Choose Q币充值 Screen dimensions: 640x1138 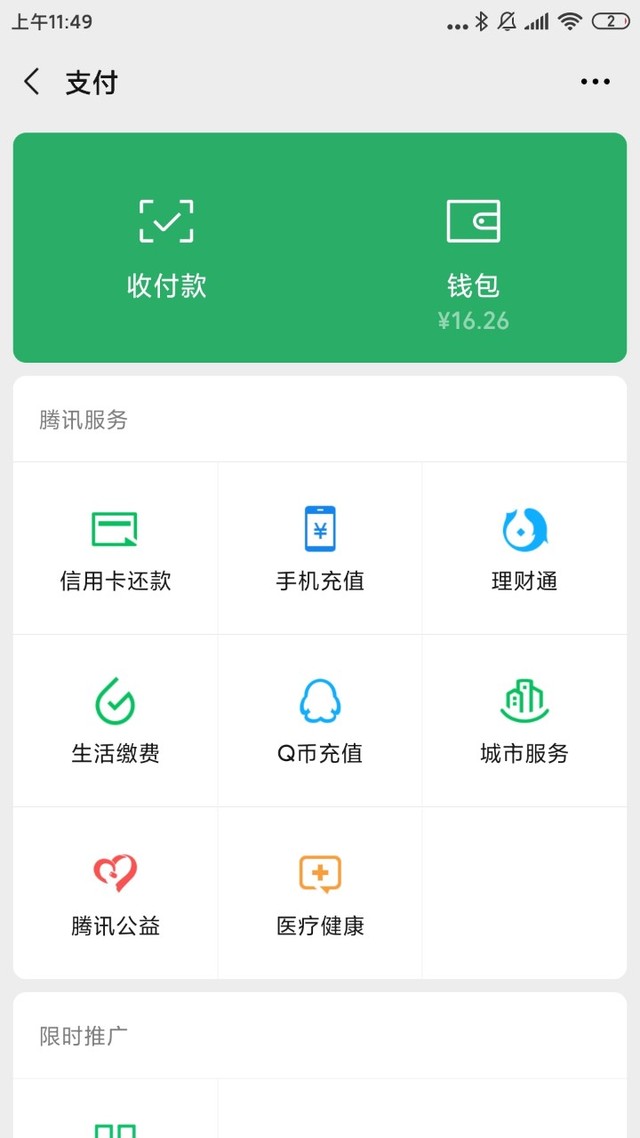coord(320,721)
